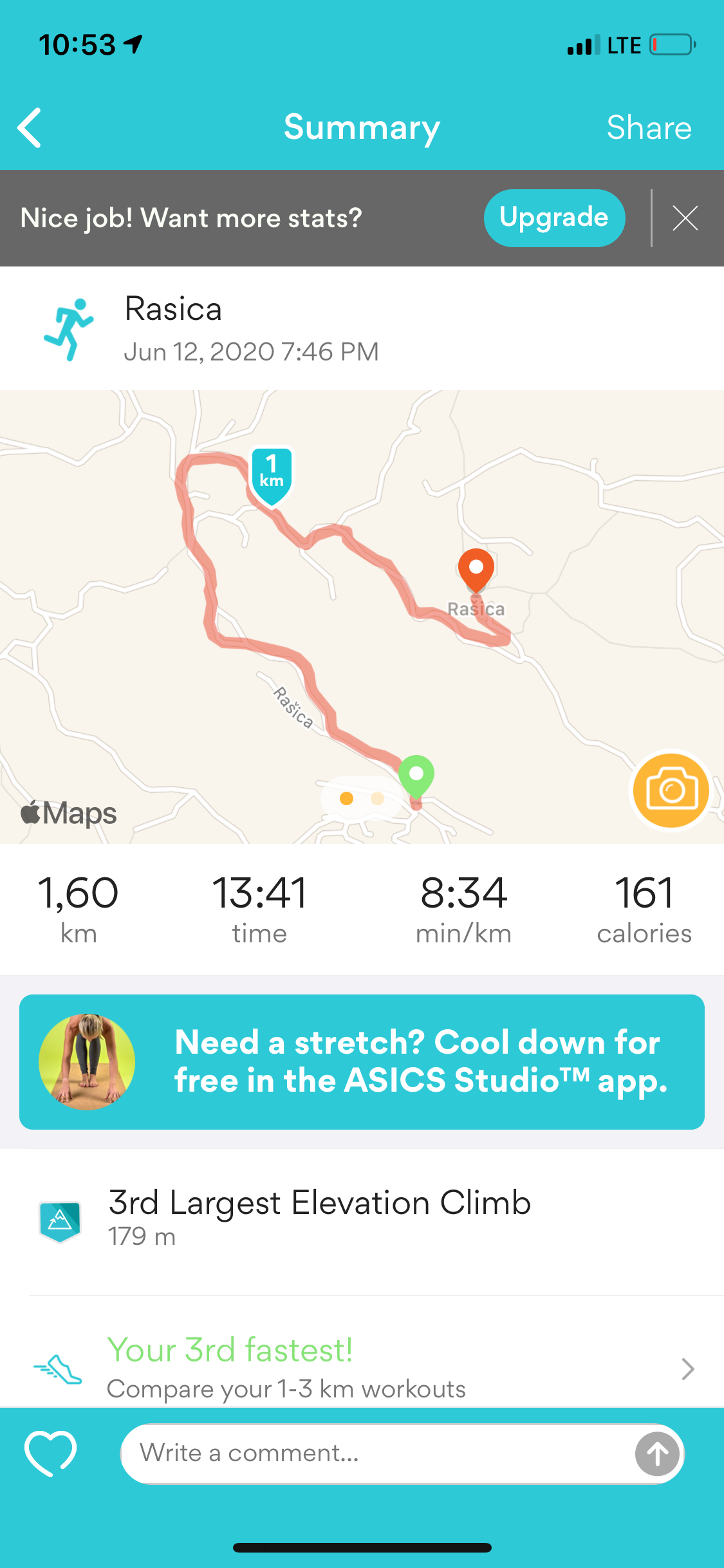This screenshot has height=1568, width=724.
Task: Open the 3rd Largest Elevation Climb row
Action: click(x=362, y=1217)
